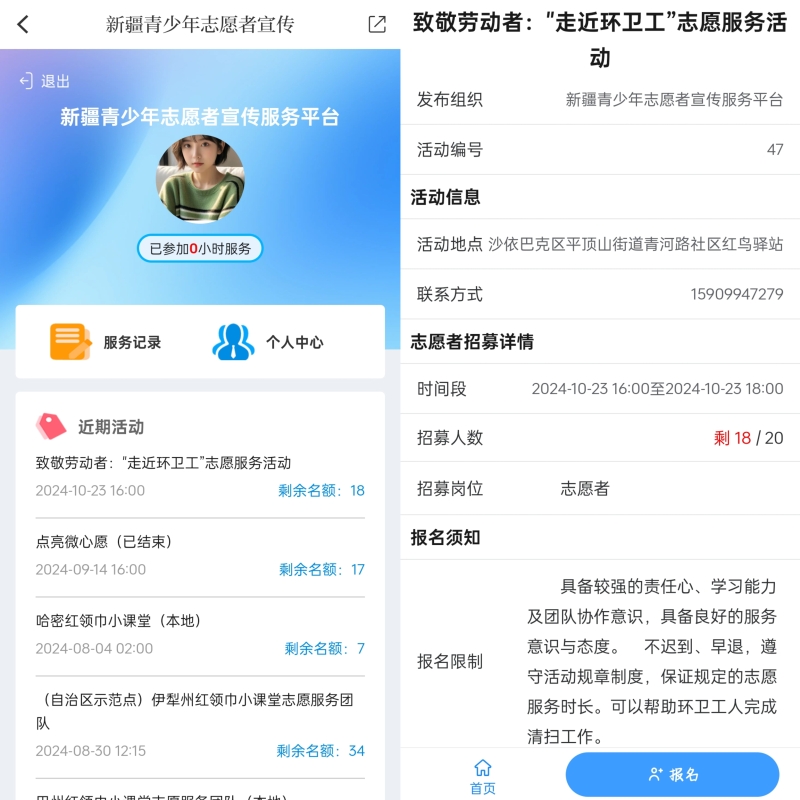The image size is (800, 800).
Task: Open the 点亮微心愿 activity
Action: tap(104, 542)
